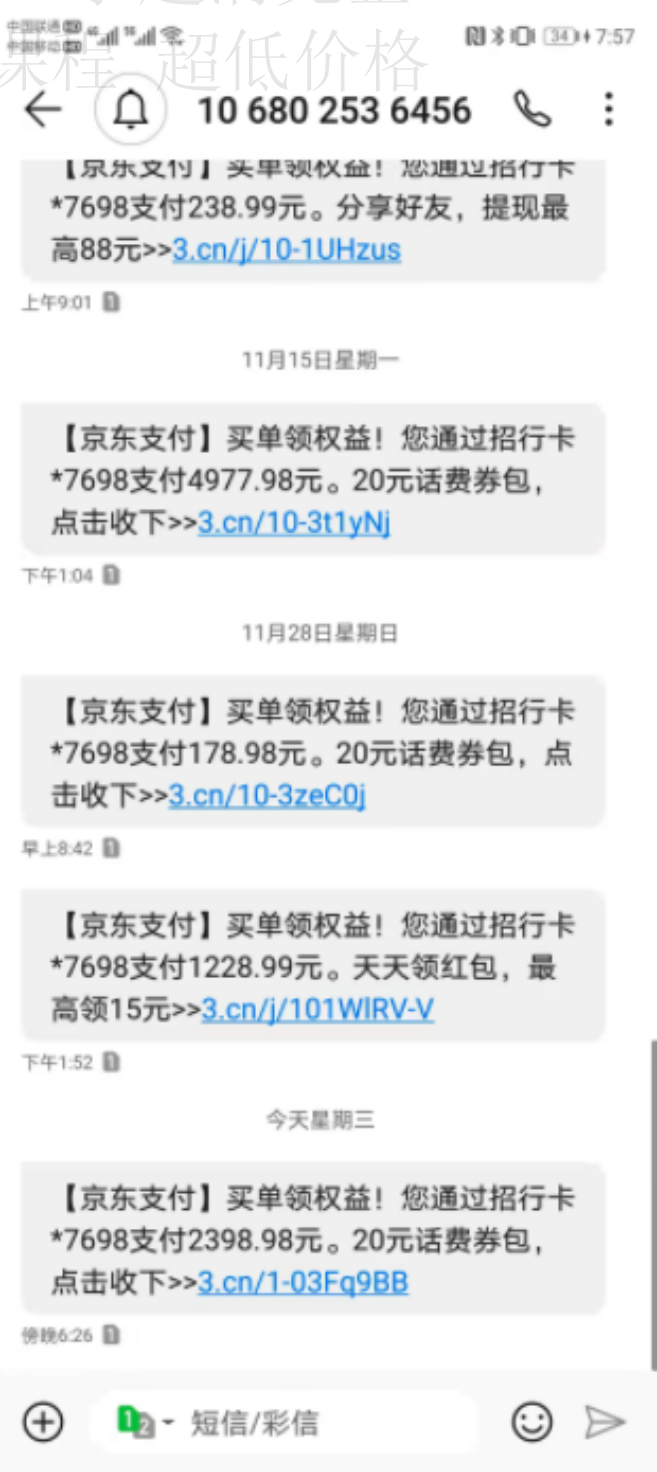This screenshot has height=1472, width=657.
Task: Open link 3.cn/j/101WlRV-V
Action: [317, 1009]
